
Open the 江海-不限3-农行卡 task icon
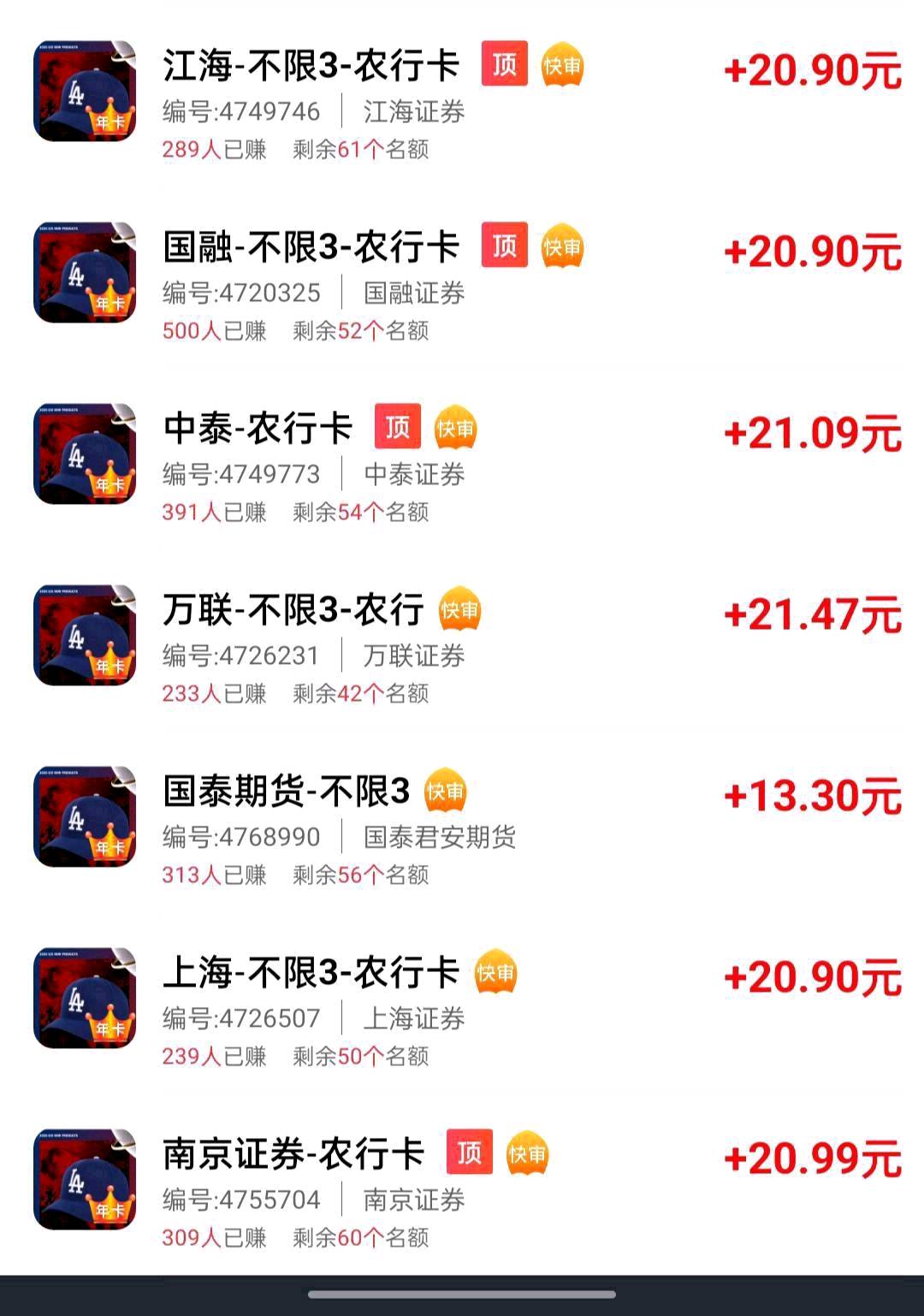click(x=85, y=90)
